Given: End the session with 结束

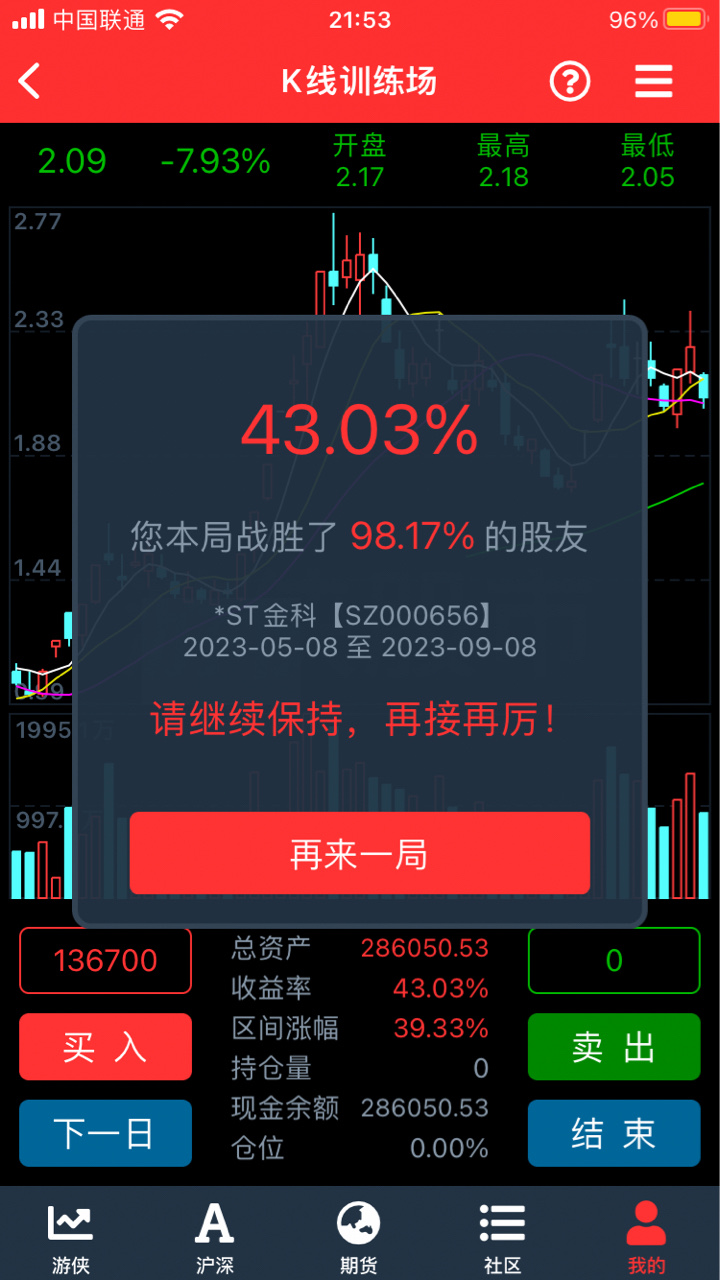Looking at the screenshot, I should pos(614,1133).
